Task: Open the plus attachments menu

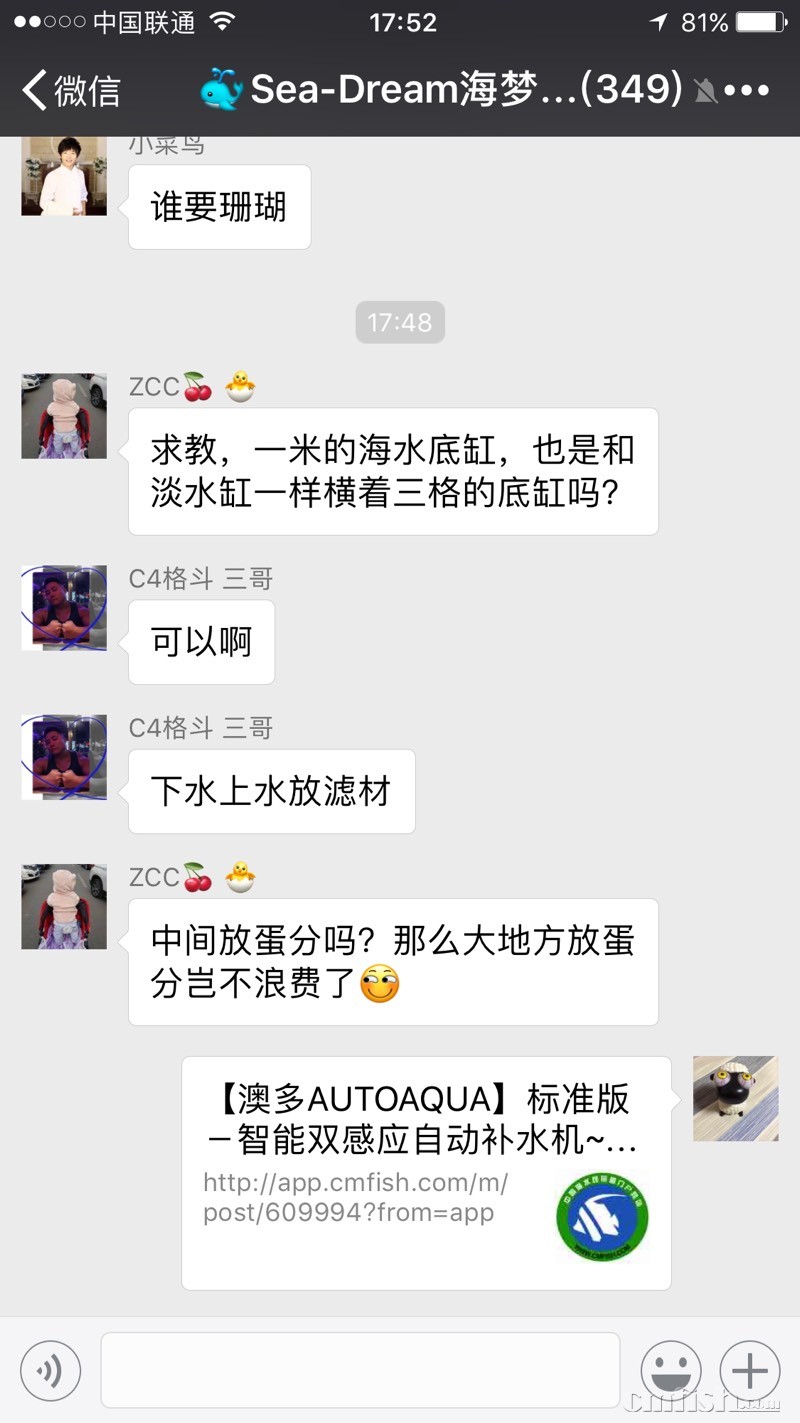Action: click(x=750, y=1370)
